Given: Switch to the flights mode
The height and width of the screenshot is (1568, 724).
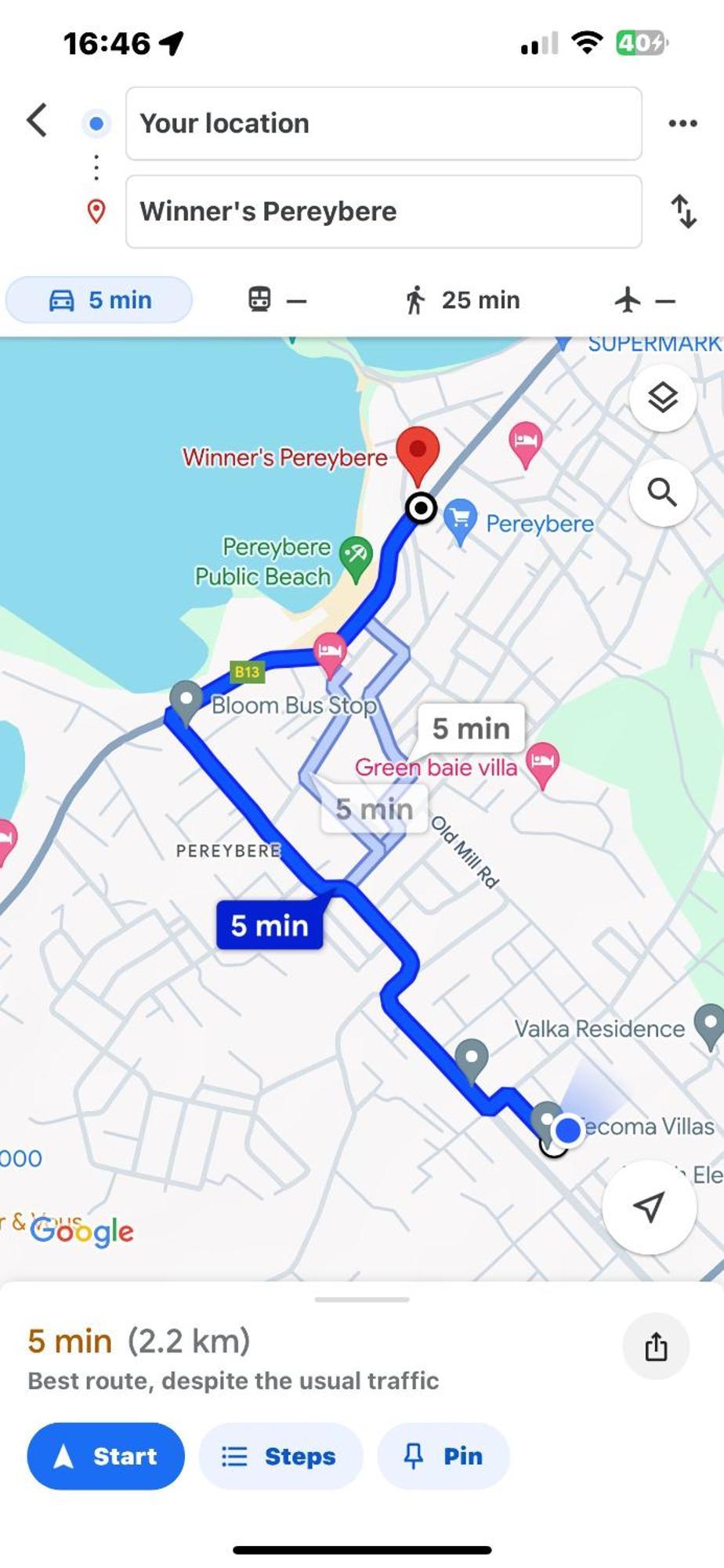Looking at the screenshot, I should point(643,299).
